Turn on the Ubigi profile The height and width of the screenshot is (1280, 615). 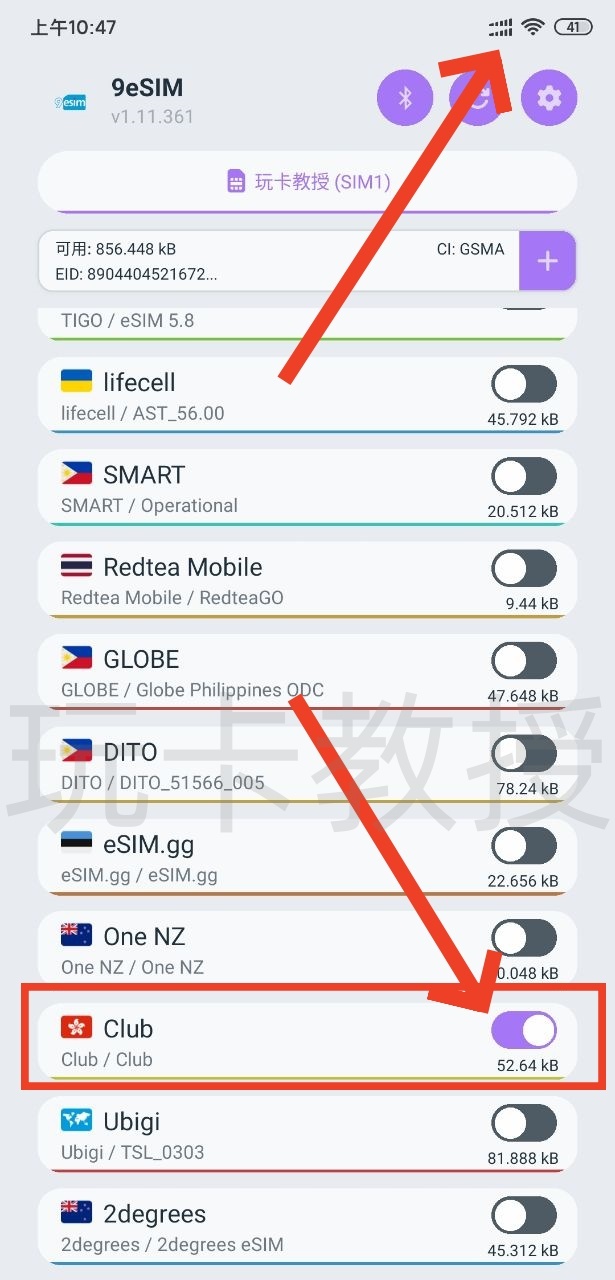tap(524, 1123)
